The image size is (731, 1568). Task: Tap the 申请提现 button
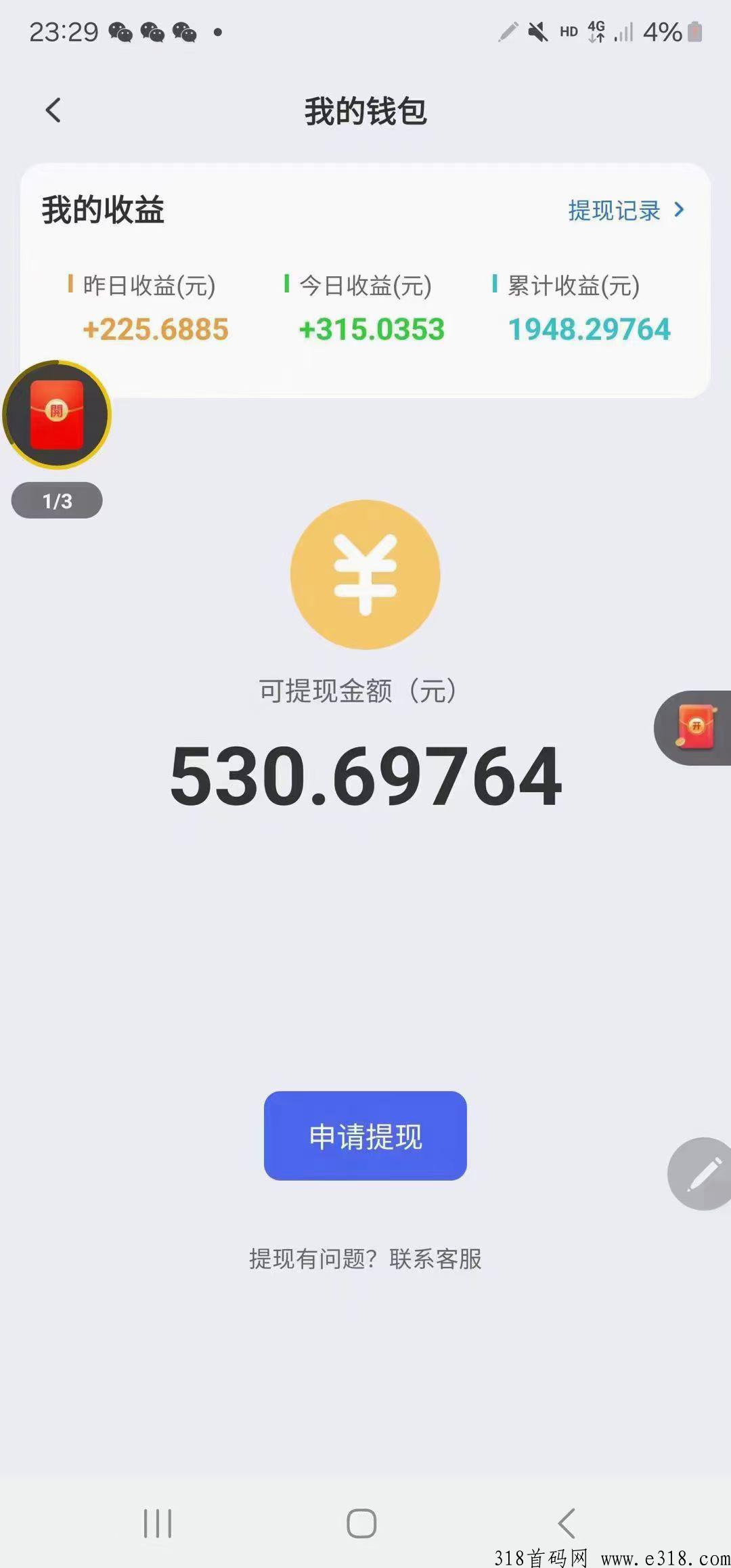365,1135
